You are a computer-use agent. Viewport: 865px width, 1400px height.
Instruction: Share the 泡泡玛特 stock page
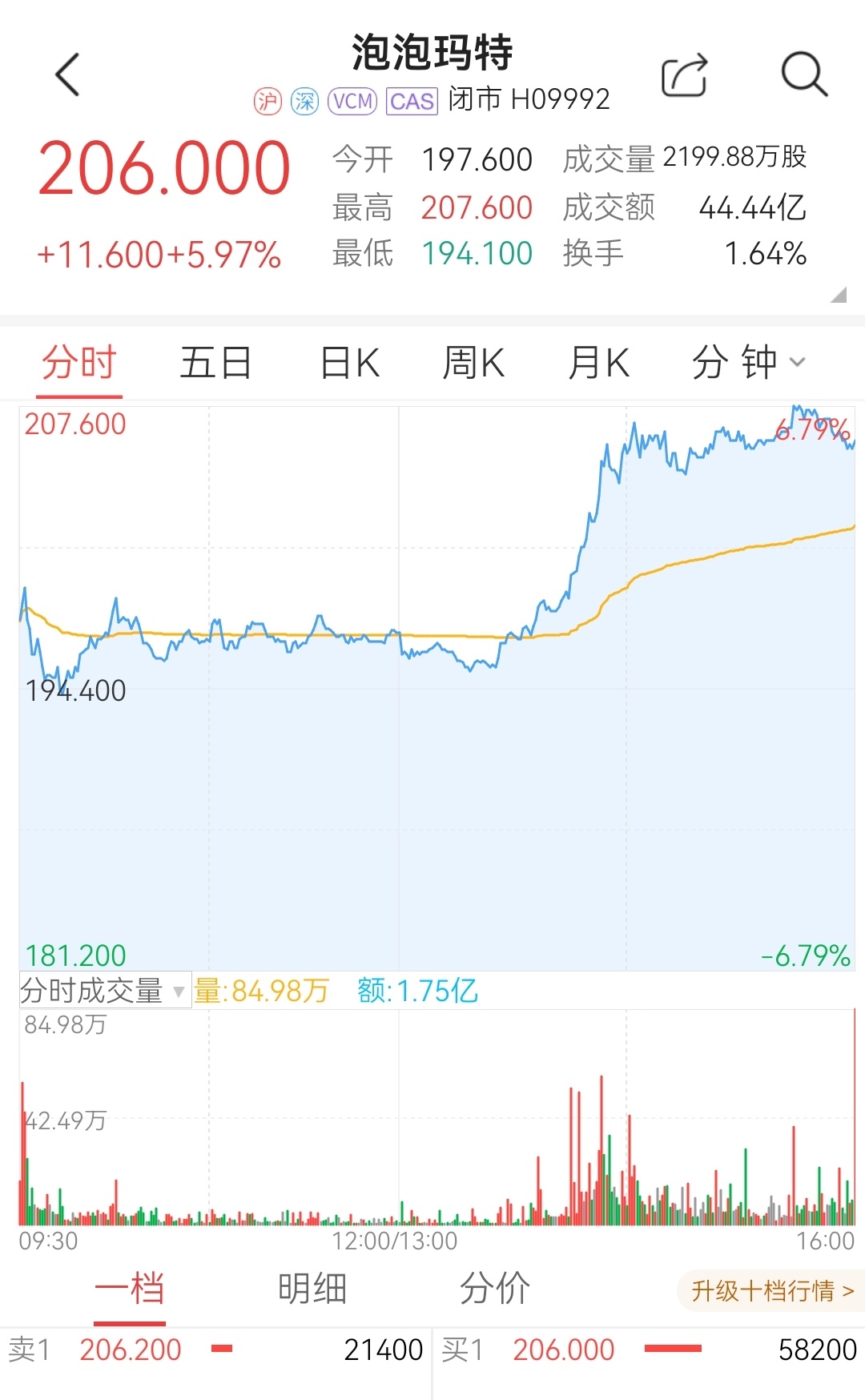(x=684, y=75)
